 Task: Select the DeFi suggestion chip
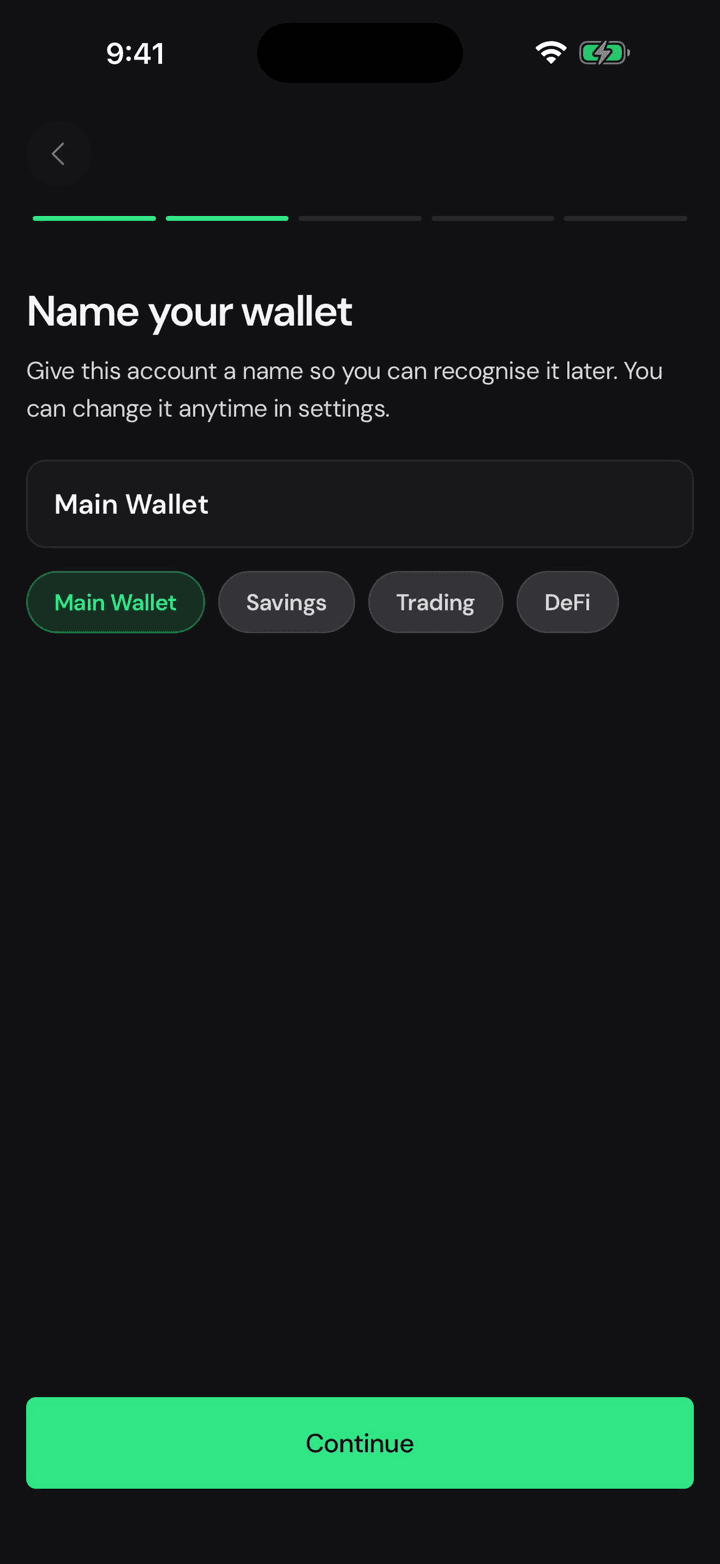point(567,602)
